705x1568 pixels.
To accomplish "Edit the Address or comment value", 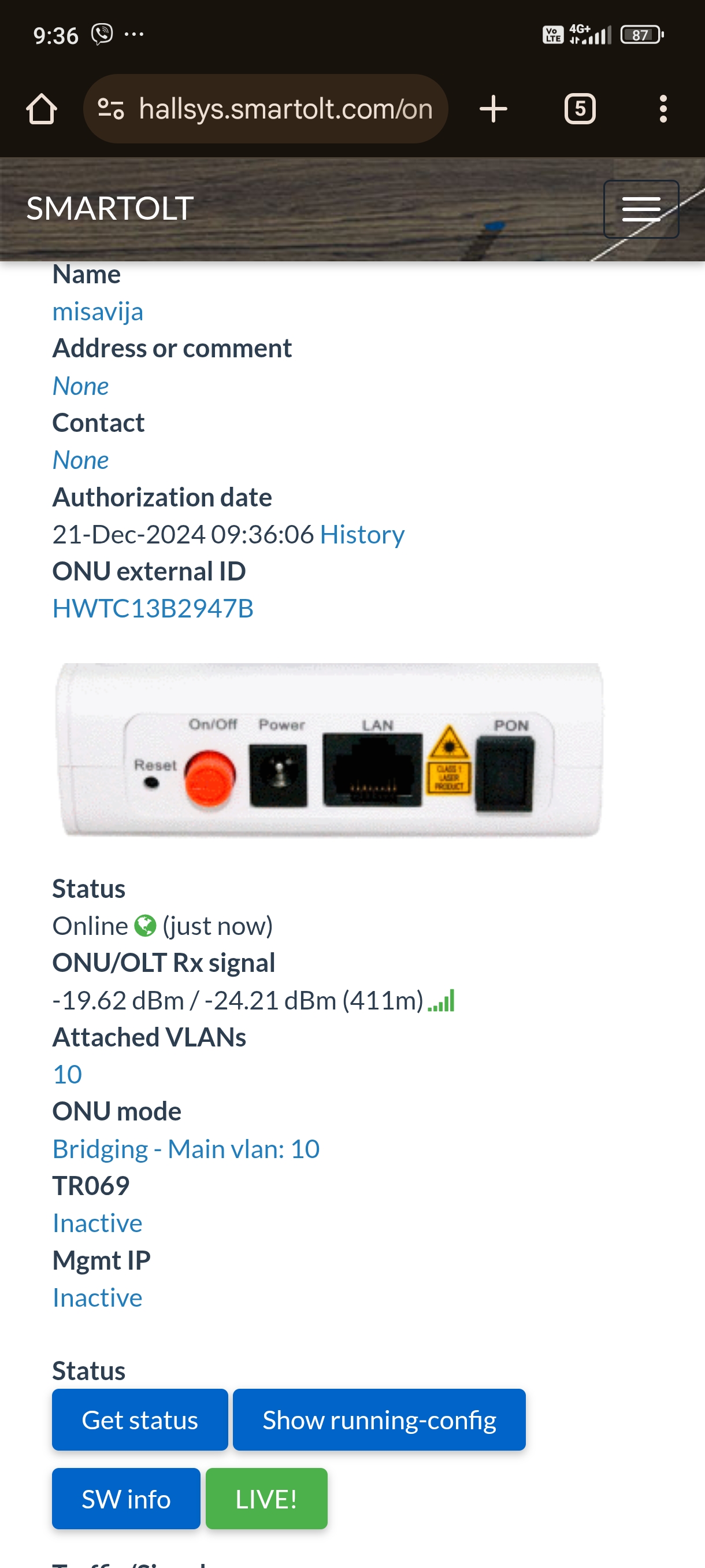I will click(x=80, y=386).
